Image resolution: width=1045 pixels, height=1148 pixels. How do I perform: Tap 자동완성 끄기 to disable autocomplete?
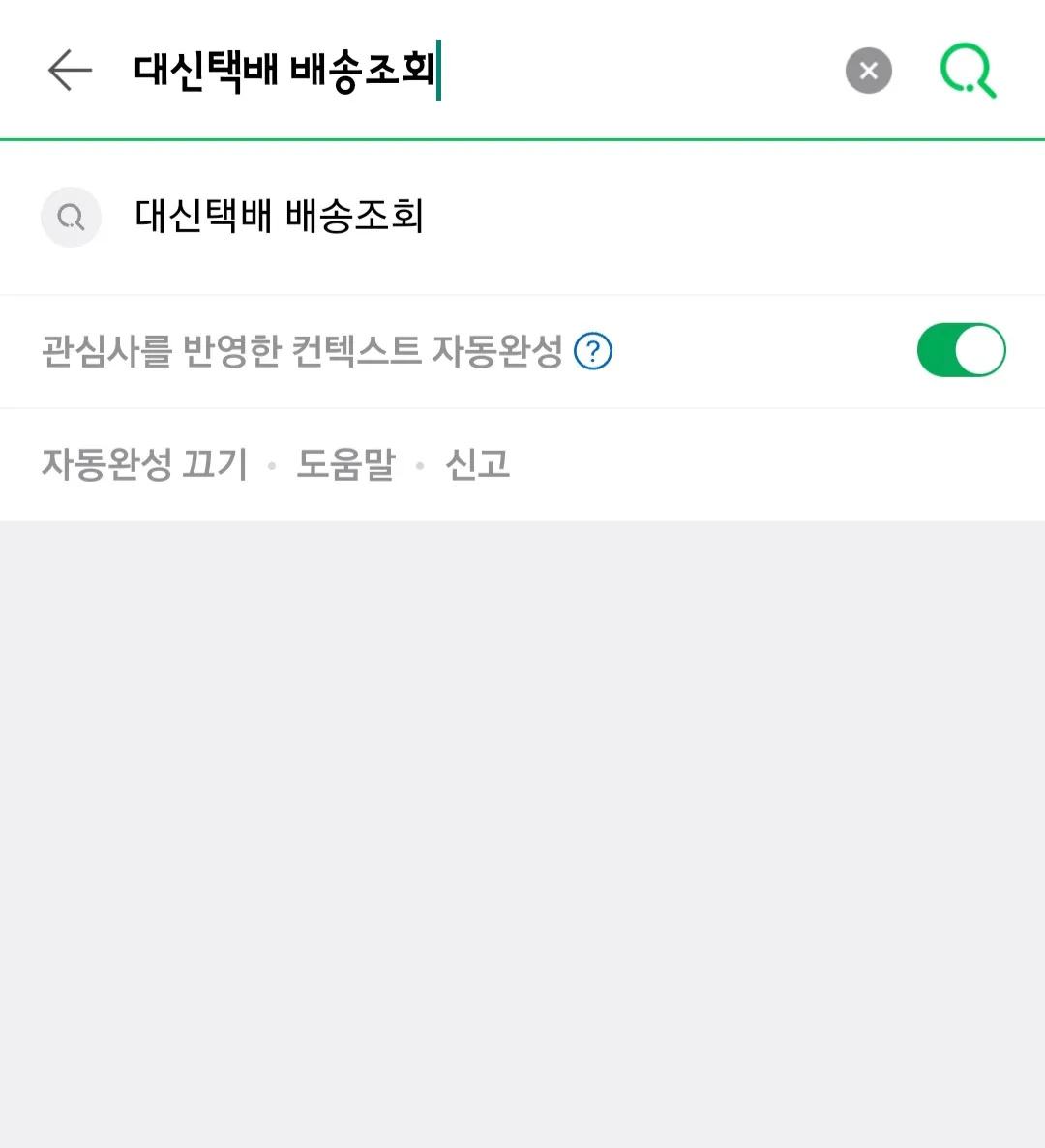tap(143, 464)
